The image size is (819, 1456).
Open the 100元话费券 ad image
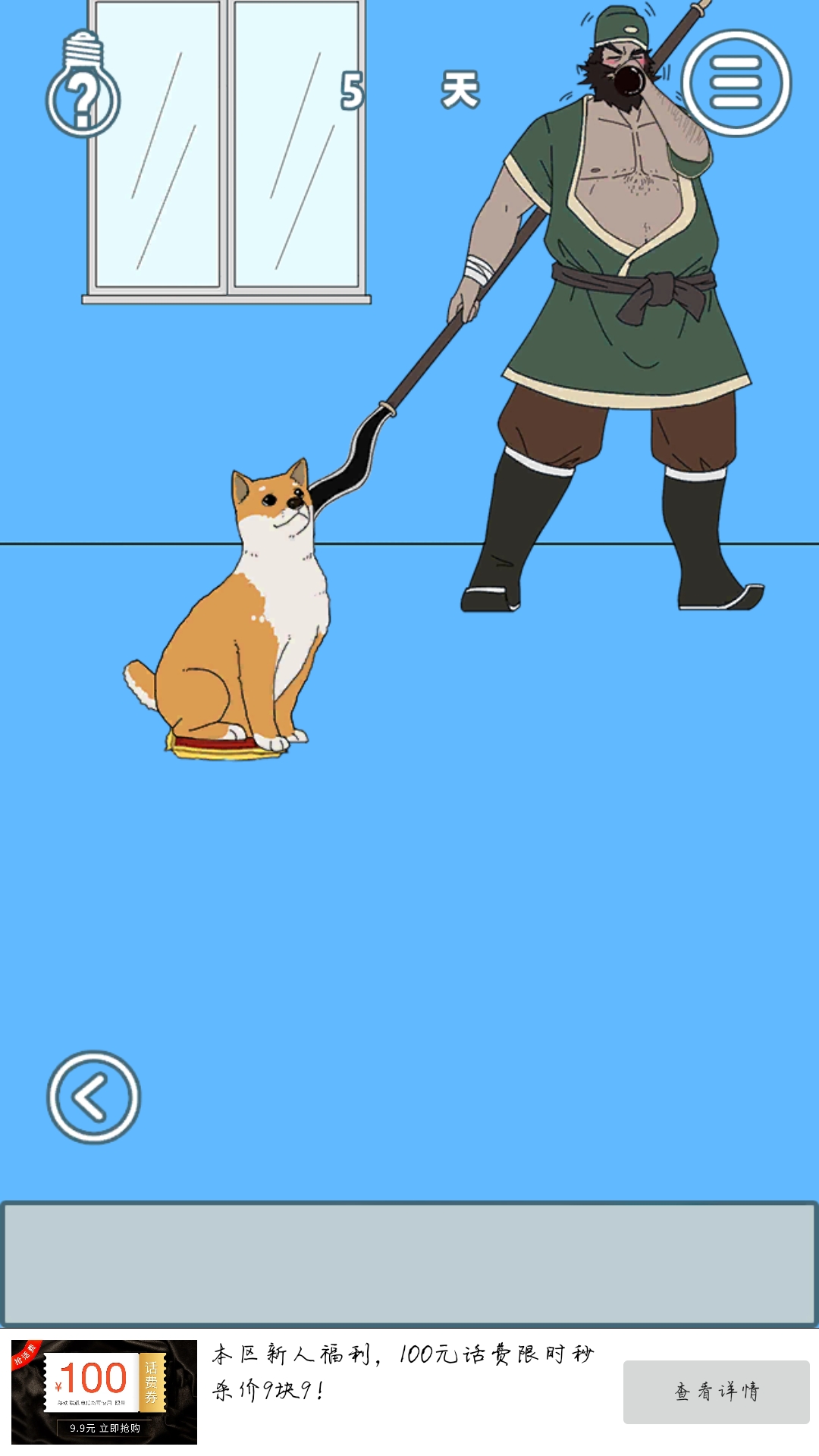(x=104, y=1392)
